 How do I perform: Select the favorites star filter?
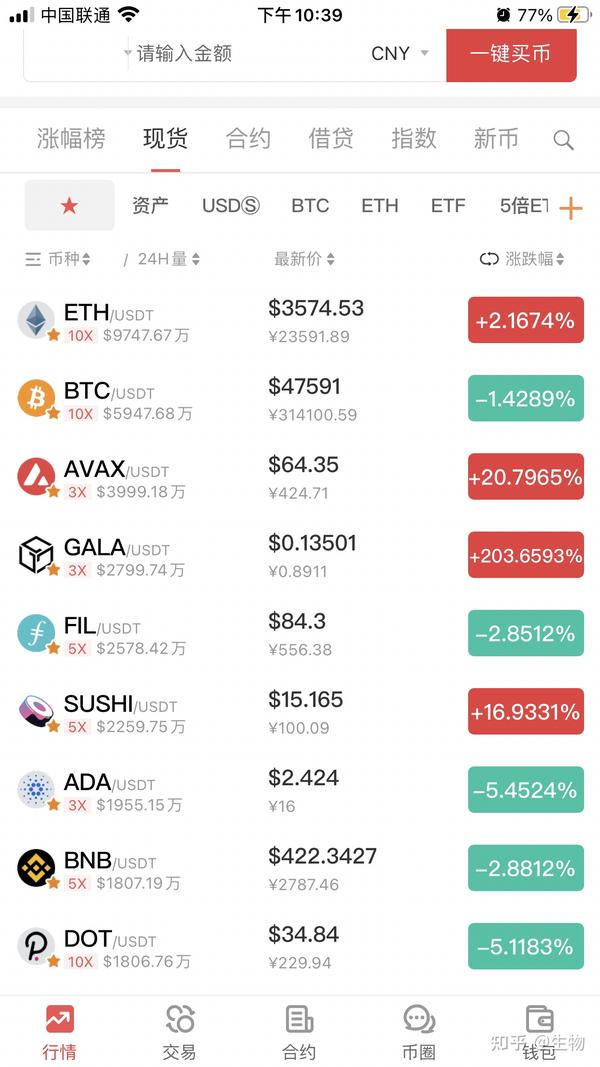[69, 206]
